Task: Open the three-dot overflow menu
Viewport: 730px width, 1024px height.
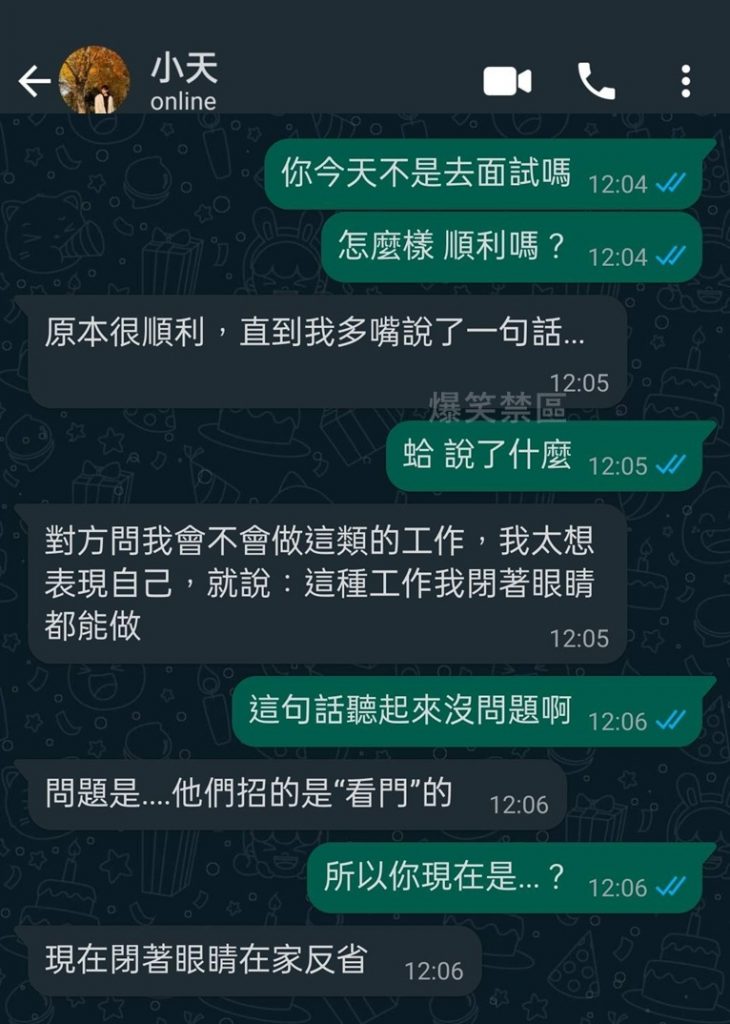Action: click(685, 82)
